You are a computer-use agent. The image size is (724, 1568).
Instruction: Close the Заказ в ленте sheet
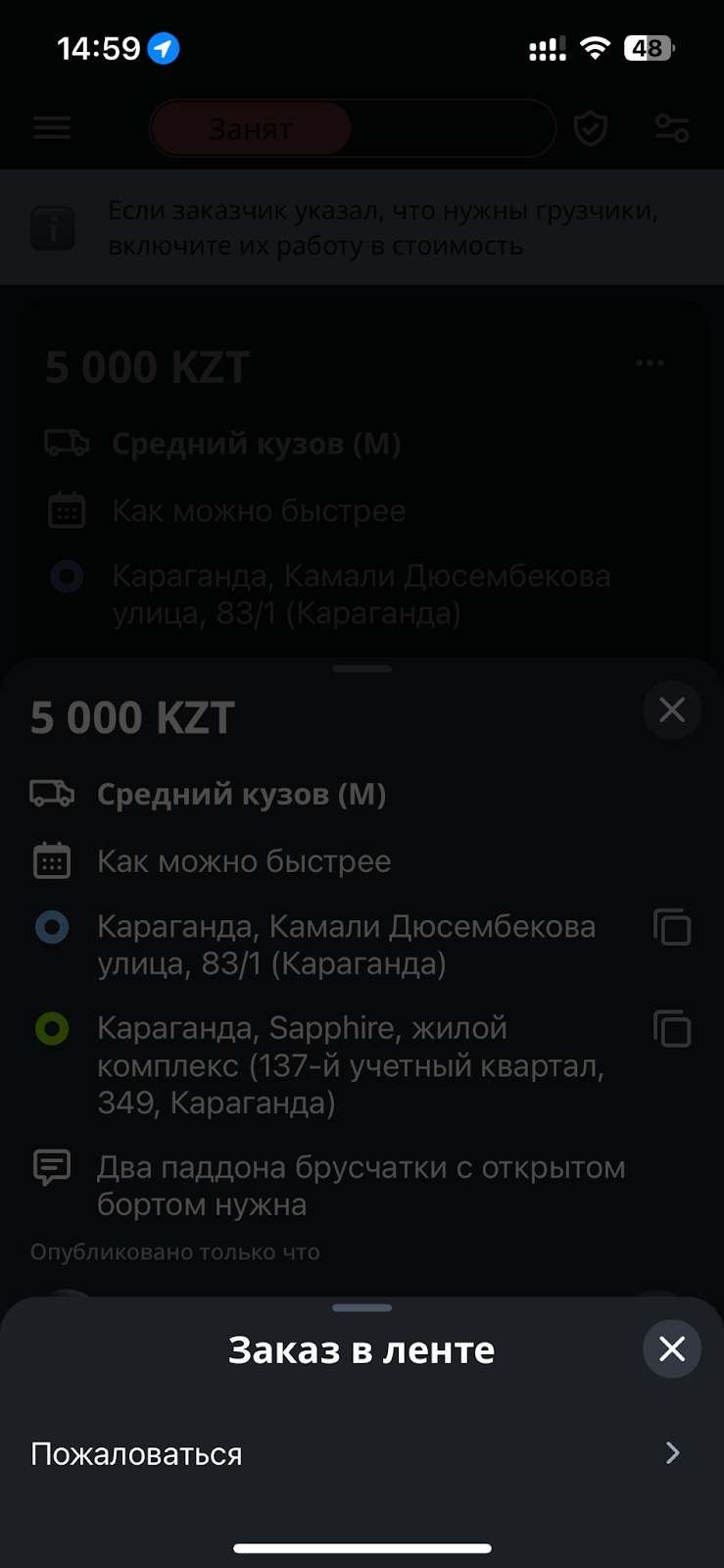[671, 1349]
